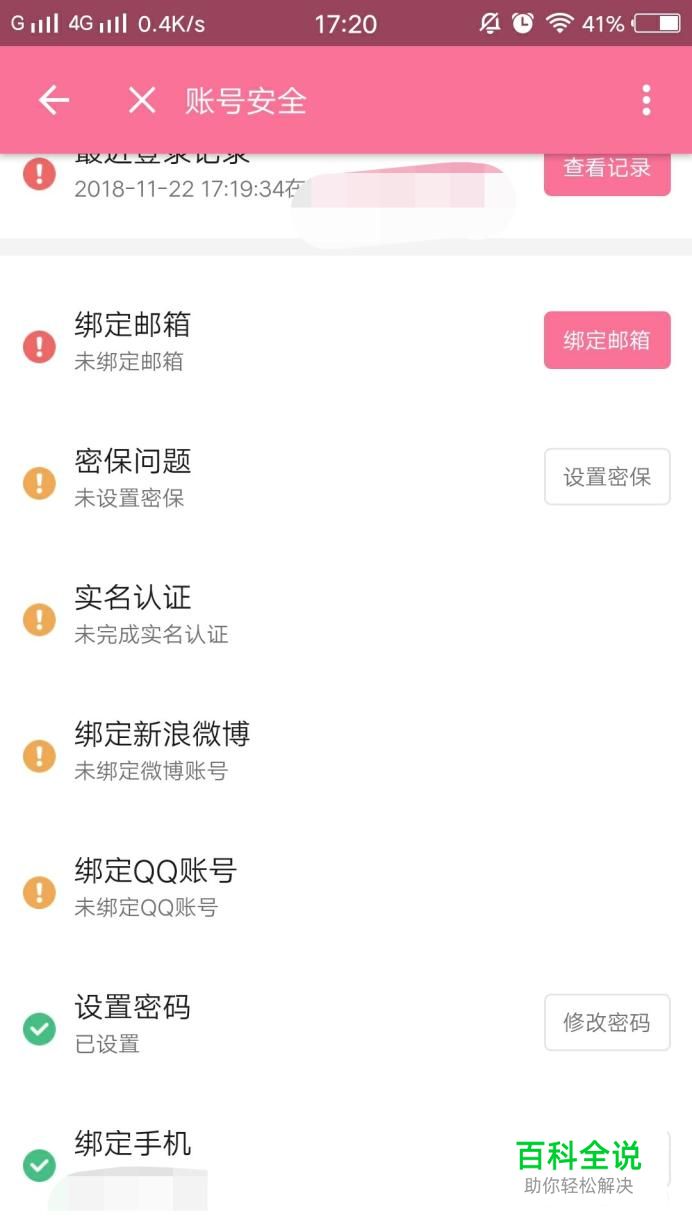692x1230 pixels.
Task: Go back using the arrow icon
Action: [x=54, y=100]
